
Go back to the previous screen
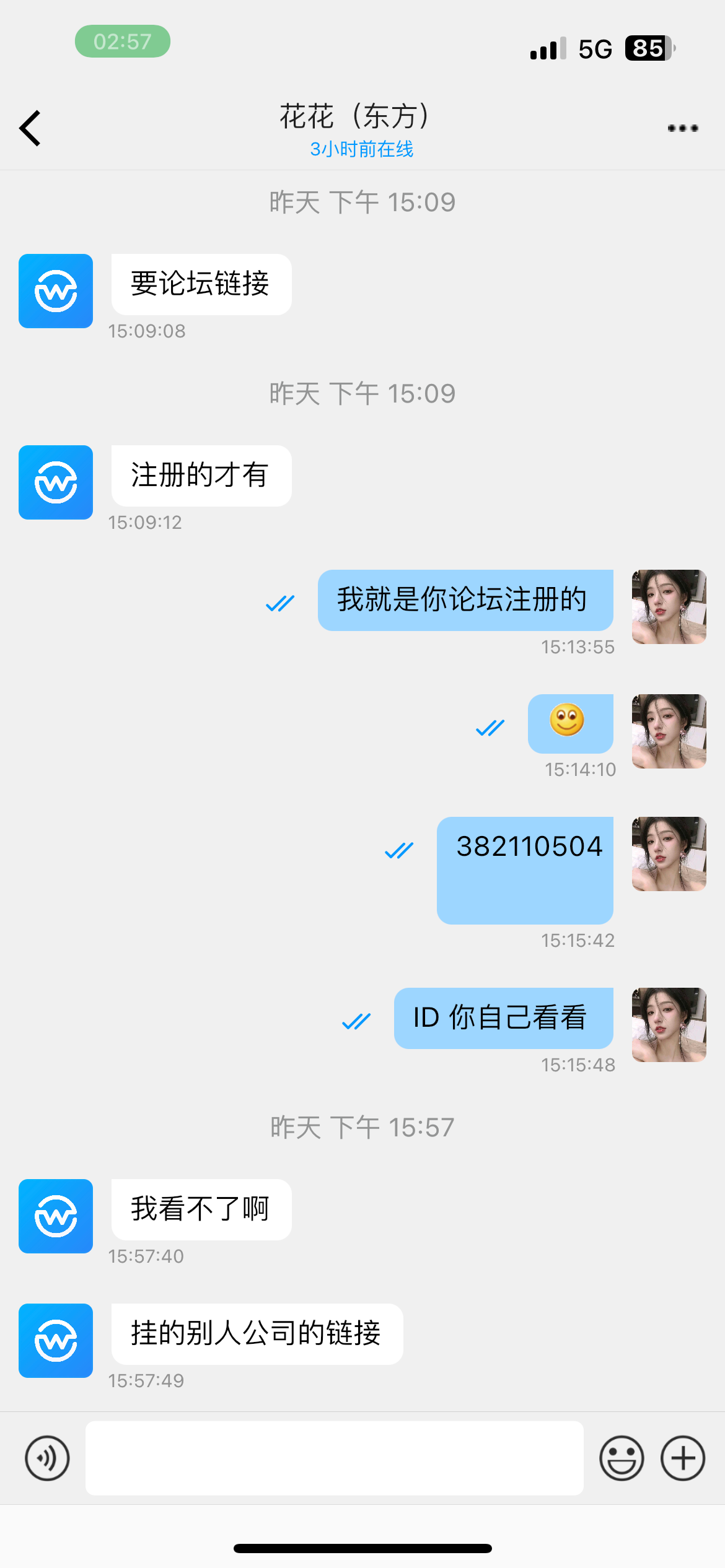pyautogui.click(x=30, y=128)
